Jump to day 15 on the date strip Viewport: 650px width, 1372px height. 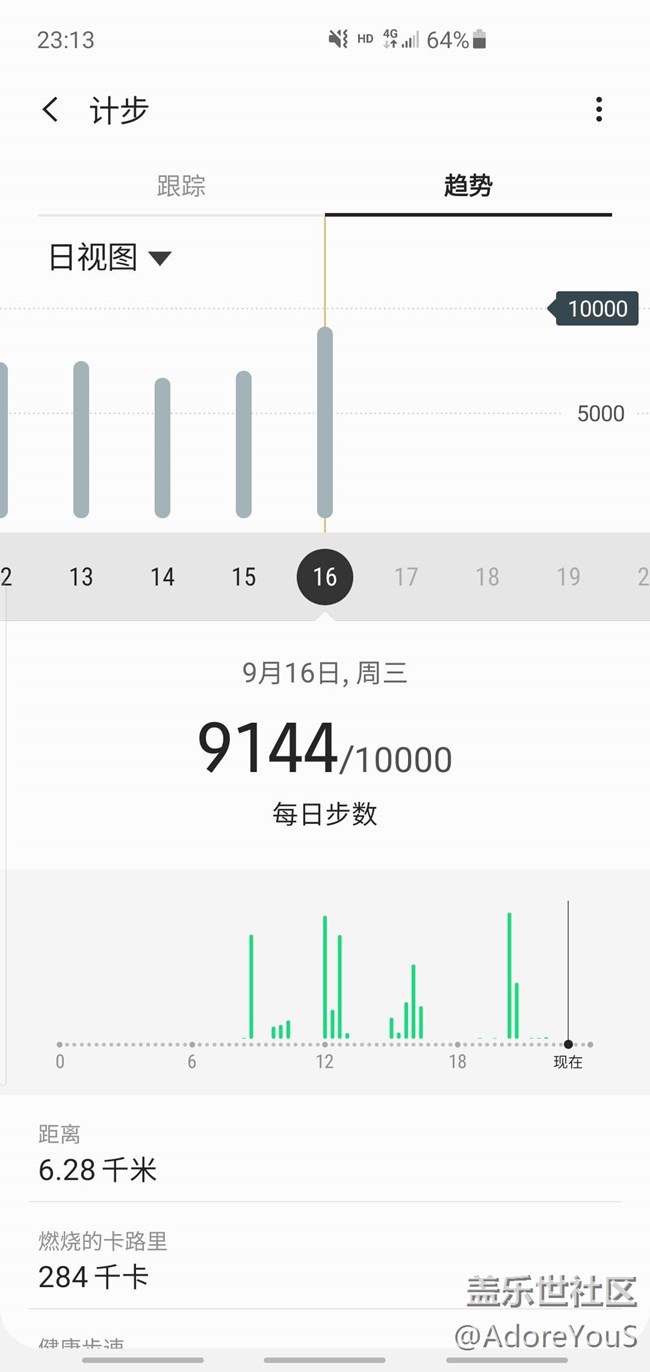click(x=244, y=577)
